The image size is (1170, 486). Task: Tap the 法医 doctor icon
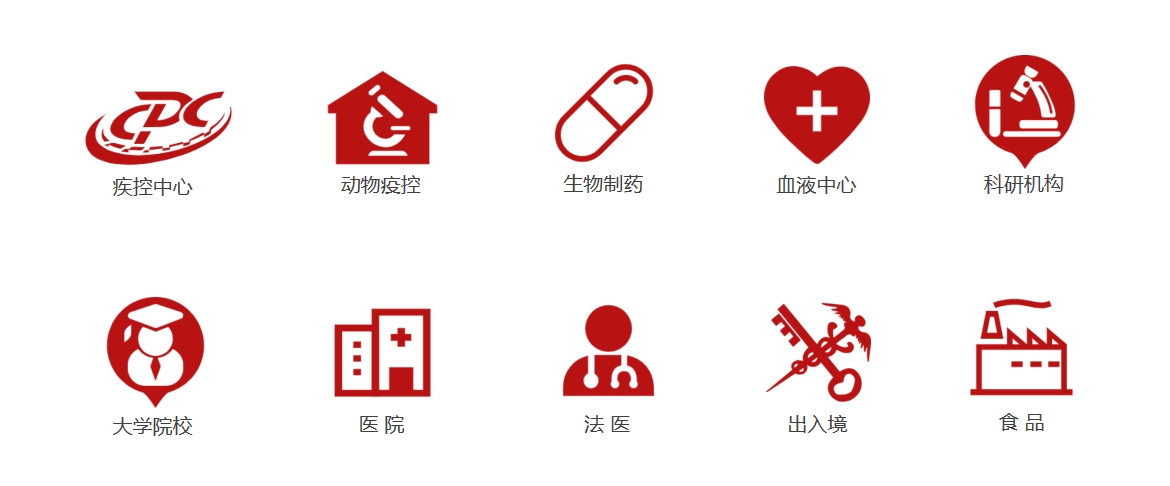pyautogui.click(x=608, y=351)
